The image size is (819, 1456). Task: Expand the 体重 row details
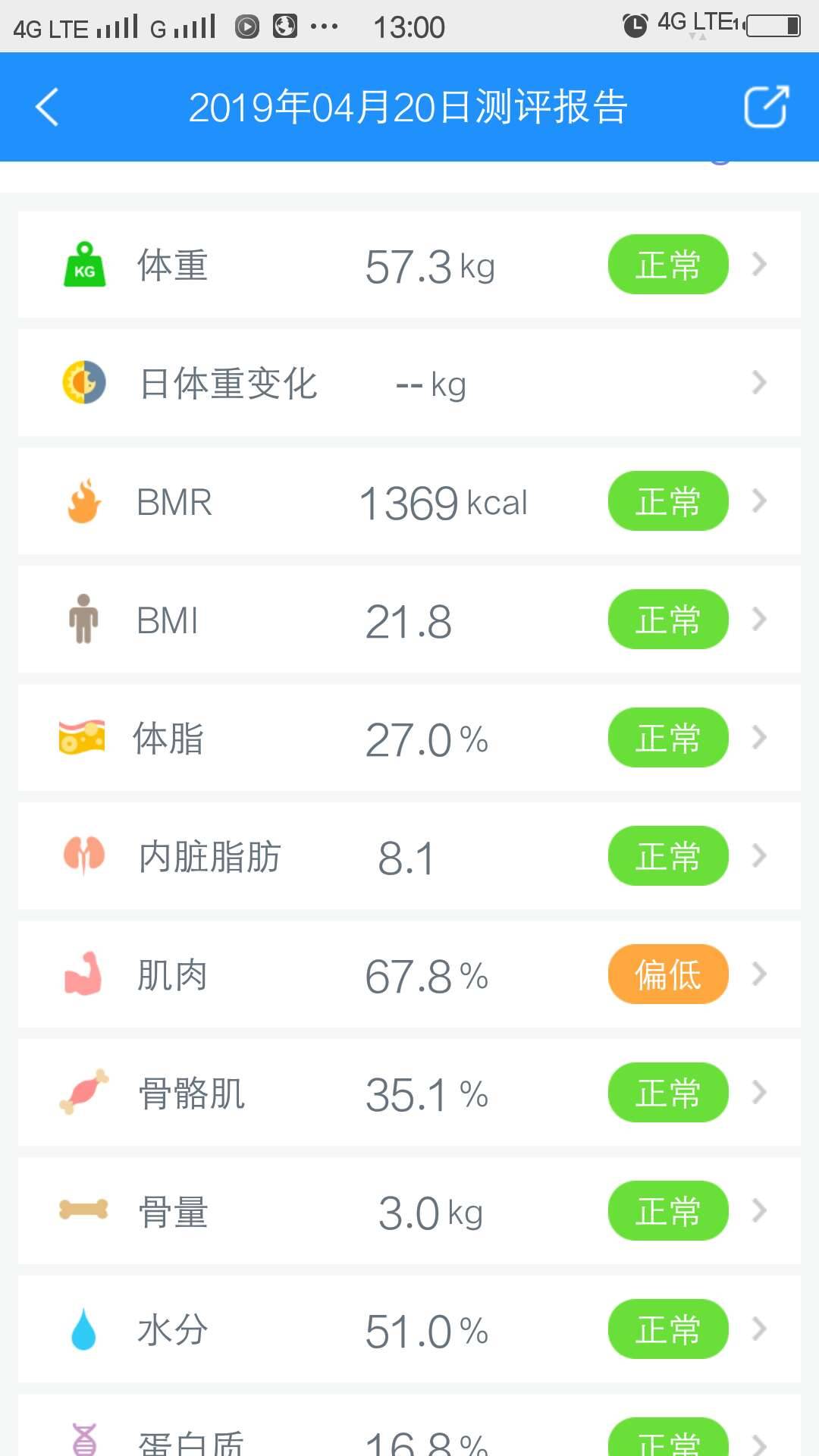point(758,265)
